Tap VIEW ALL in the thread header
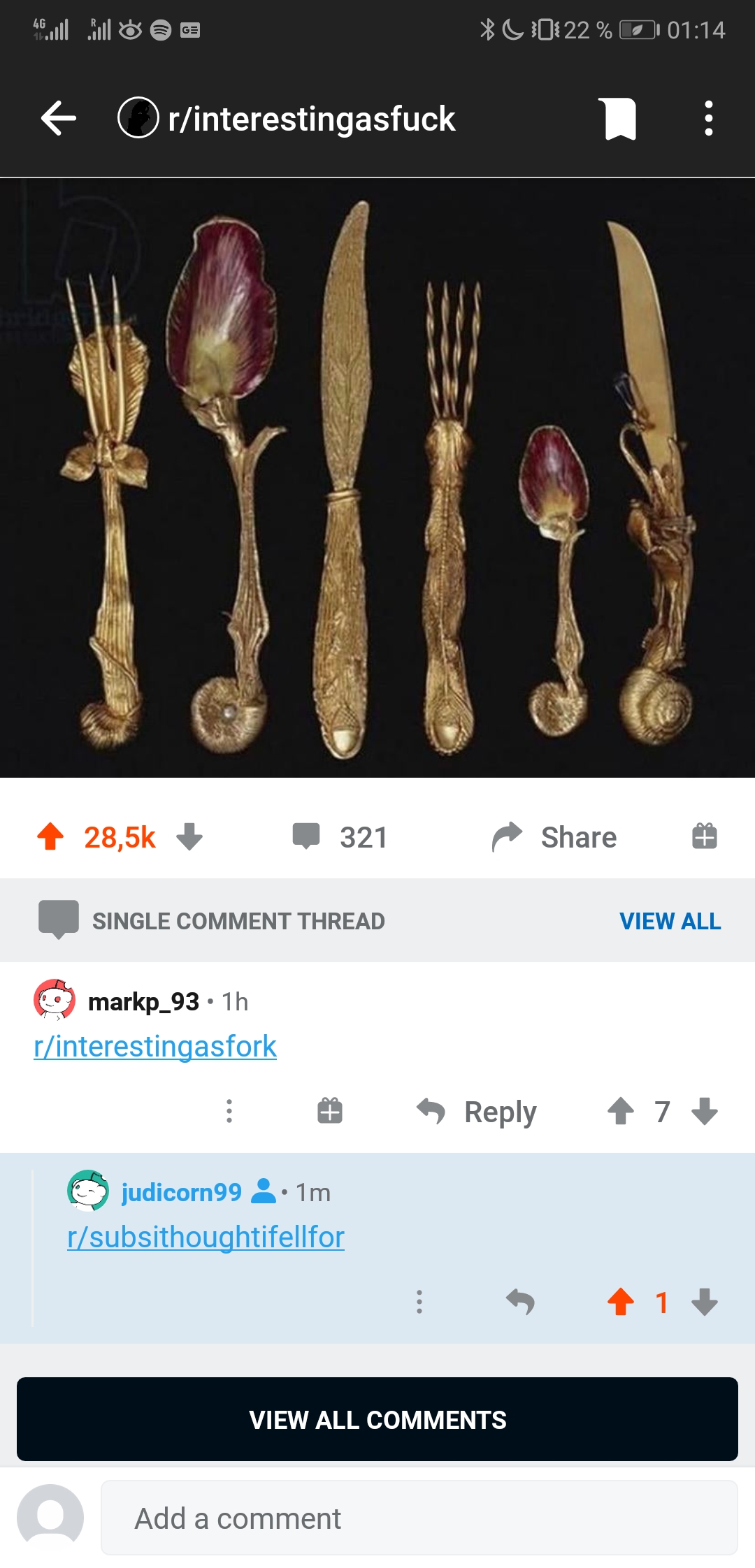Viewport: 755px width, 1568px height. (670, 921)
